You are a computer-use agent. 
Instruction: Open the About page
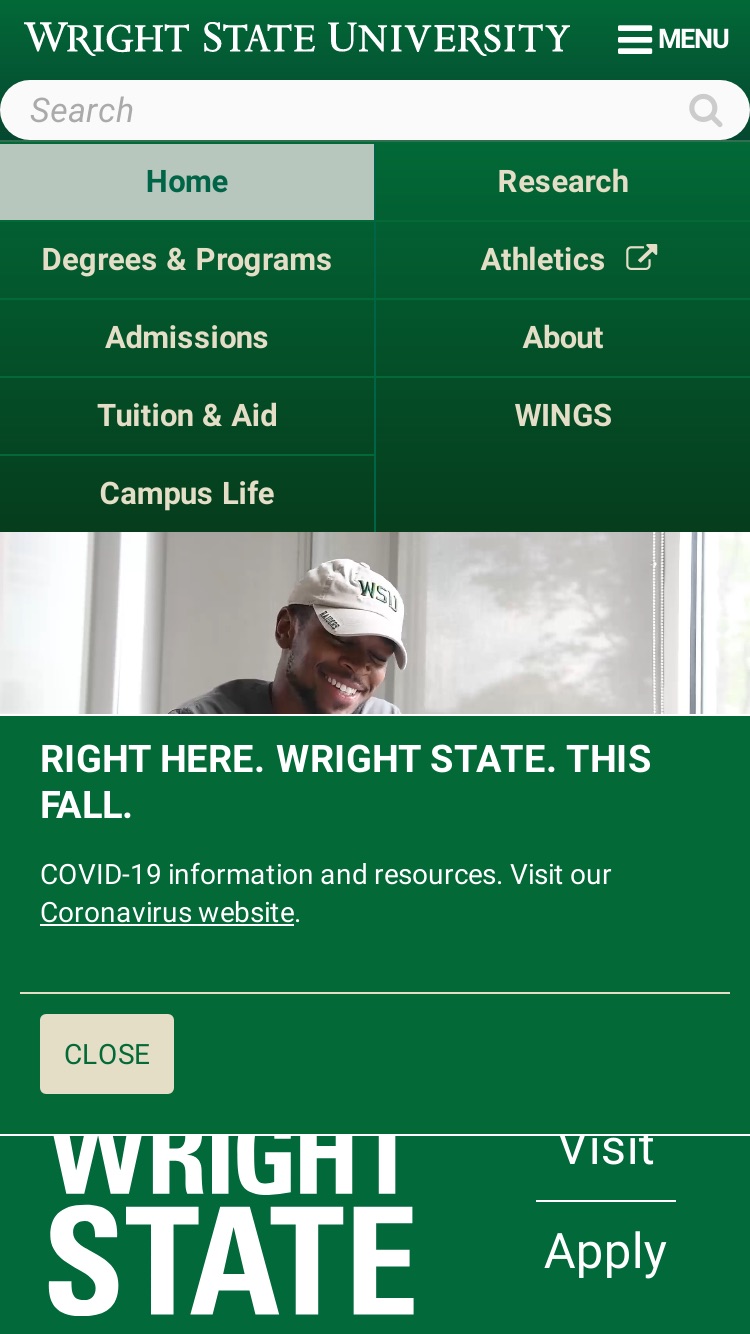click(x=563, y=338)
